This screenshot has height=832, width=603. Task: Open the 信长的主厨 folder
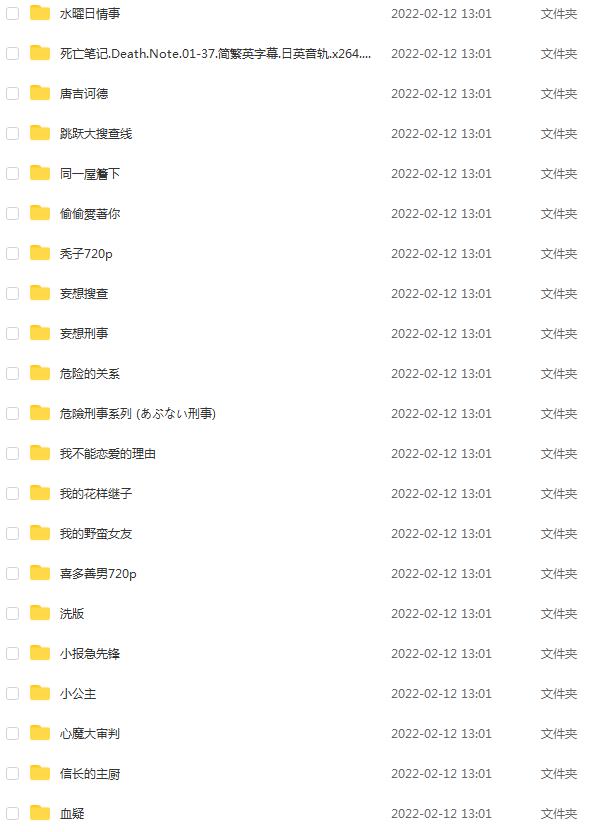click(x=89, y=774)
